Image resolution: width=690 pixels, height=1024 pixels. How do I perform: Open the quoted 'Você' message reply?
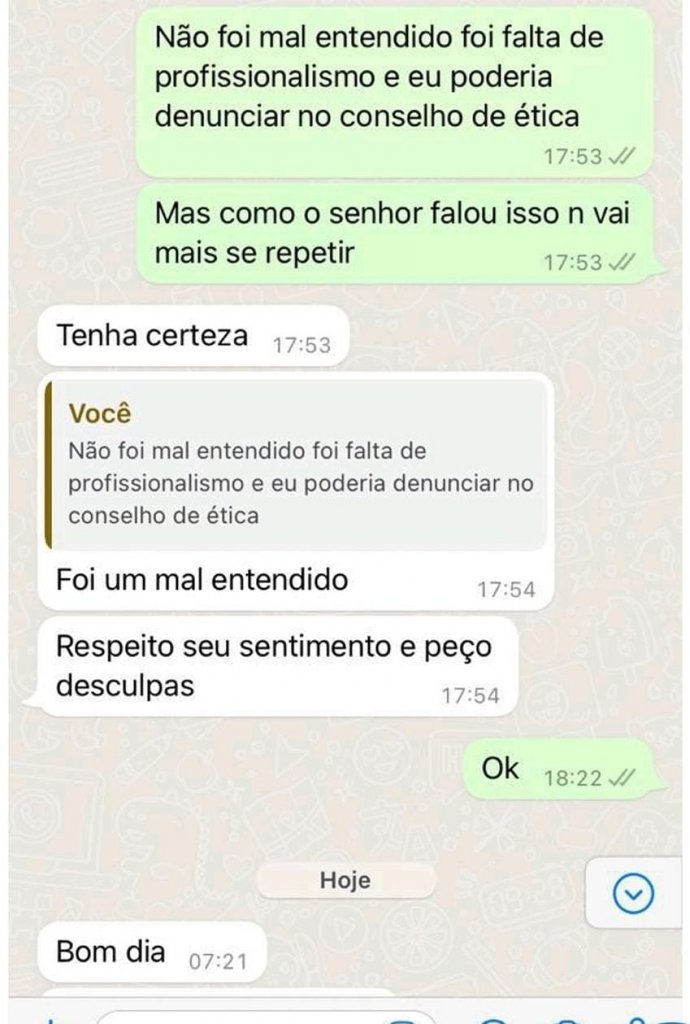298,465
